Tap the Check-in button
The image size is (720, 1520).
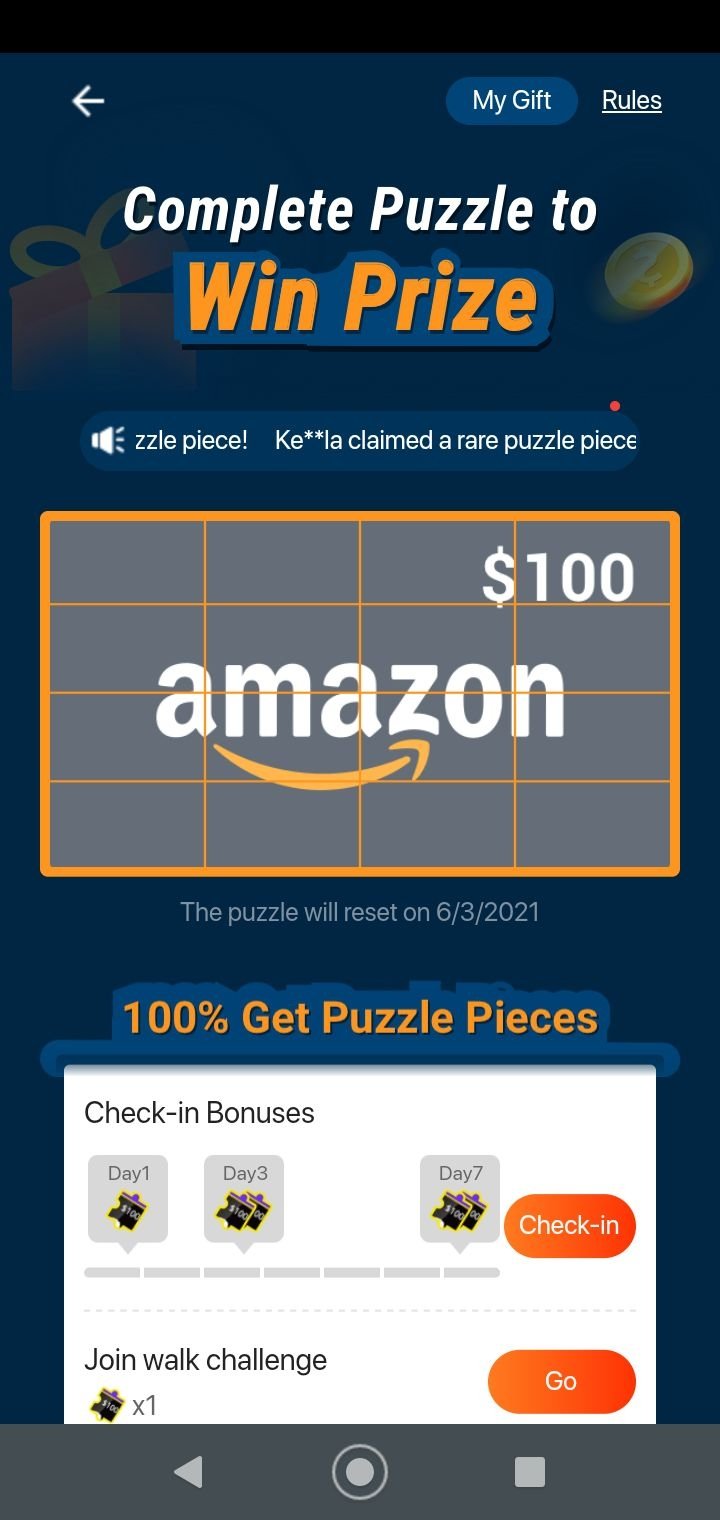569,1226
